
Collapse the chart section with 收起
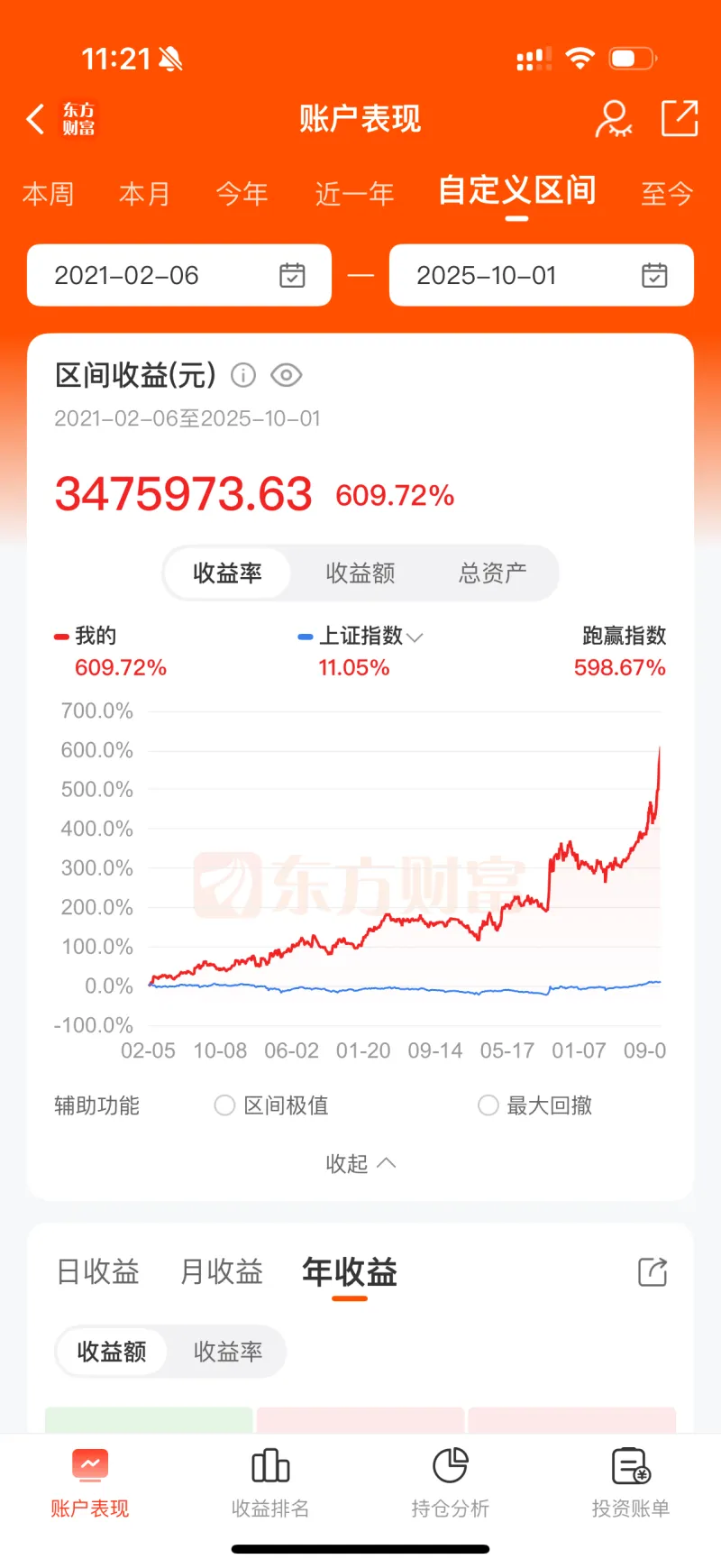[360, 1163]
